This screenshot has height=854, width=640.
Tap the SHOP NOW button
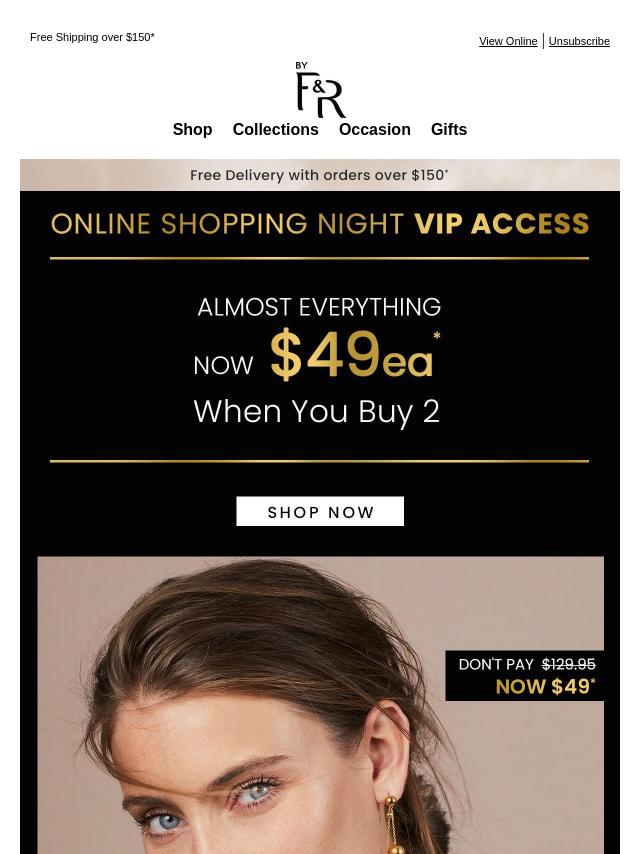320,511
